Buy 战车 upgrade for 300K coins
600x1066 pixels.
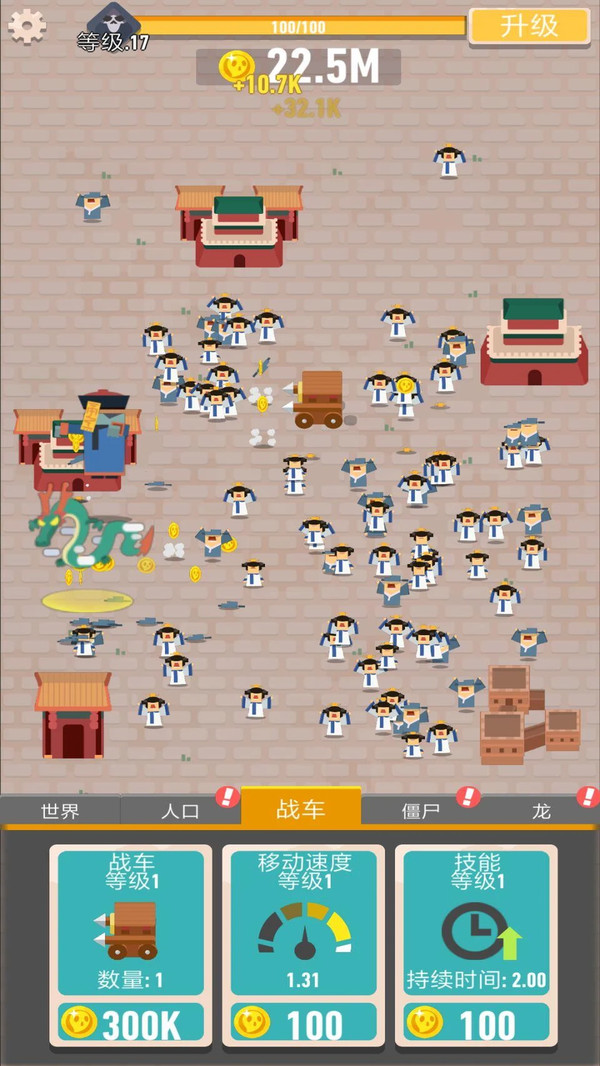coord(131,1022)
